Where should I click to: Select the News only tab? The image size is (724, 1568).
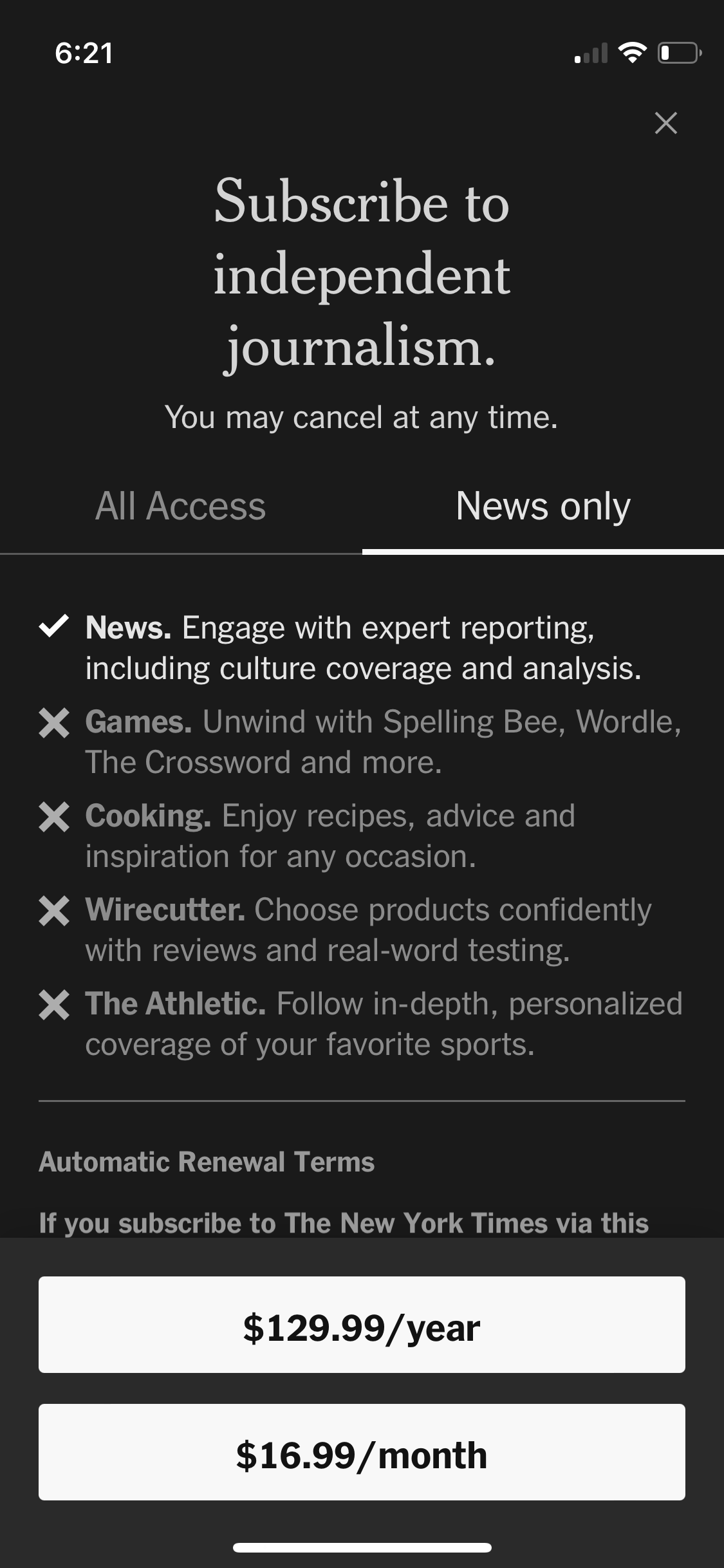click(543, 507)
